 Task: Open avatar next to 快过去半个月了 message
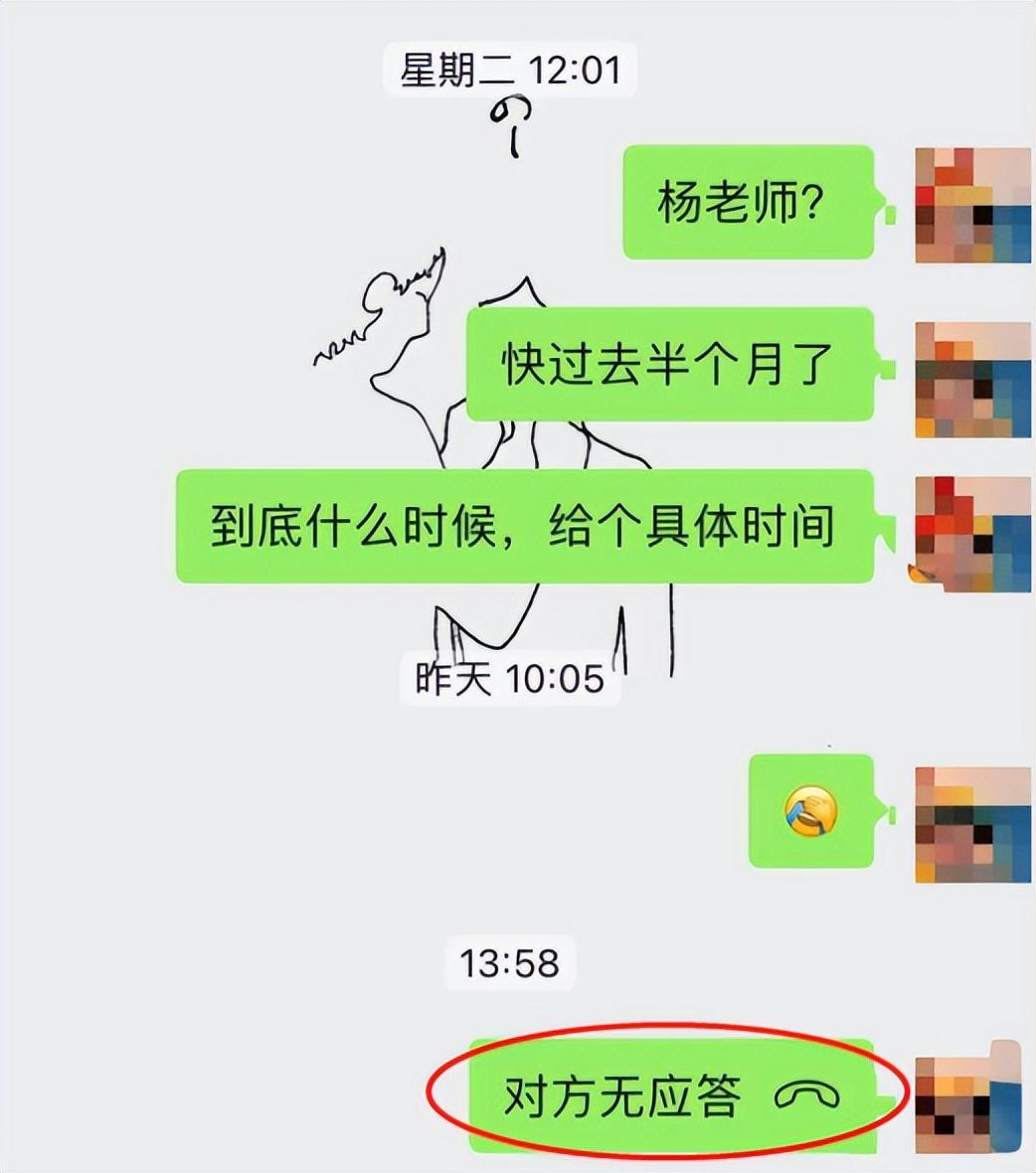[972, 379]
